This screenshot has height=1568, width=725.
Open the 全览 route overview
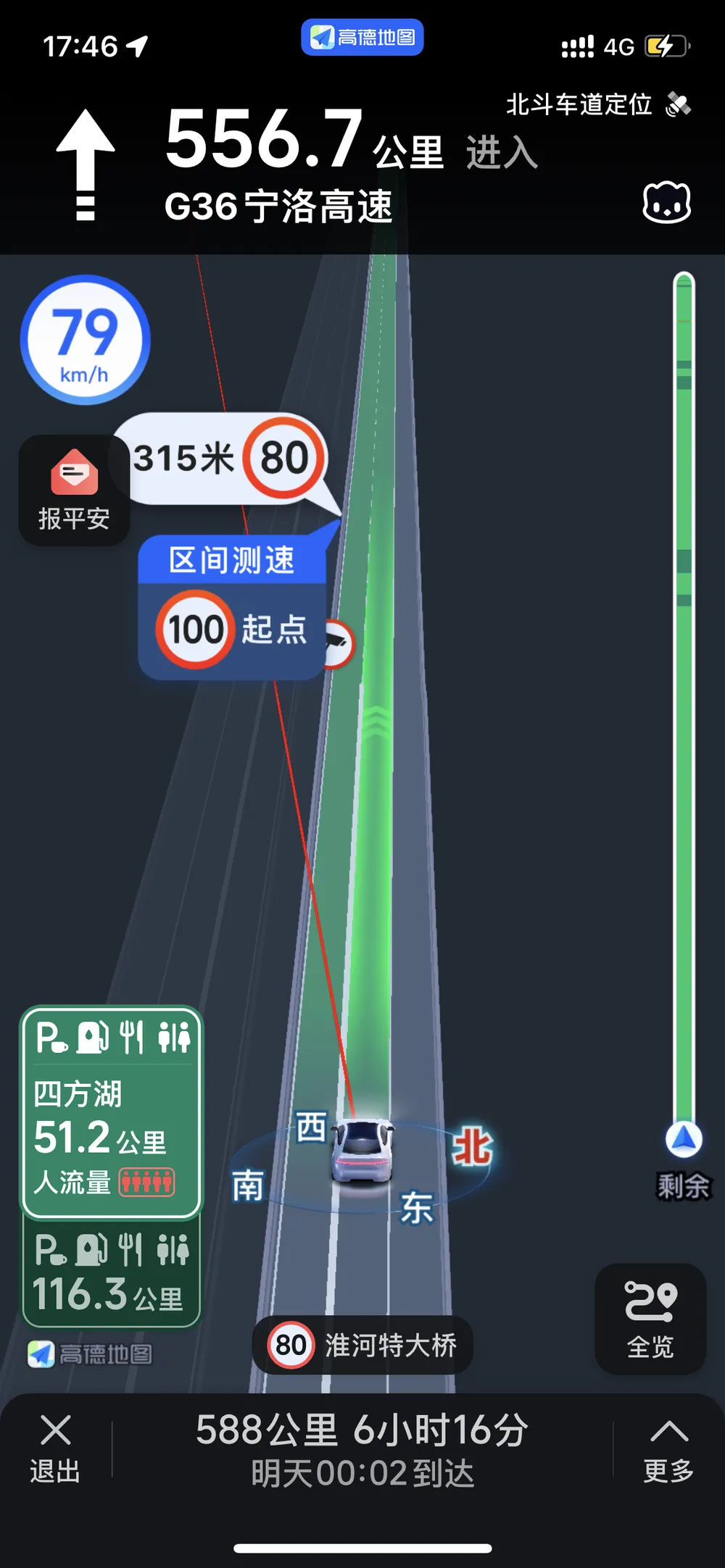tap(650, 1319)
